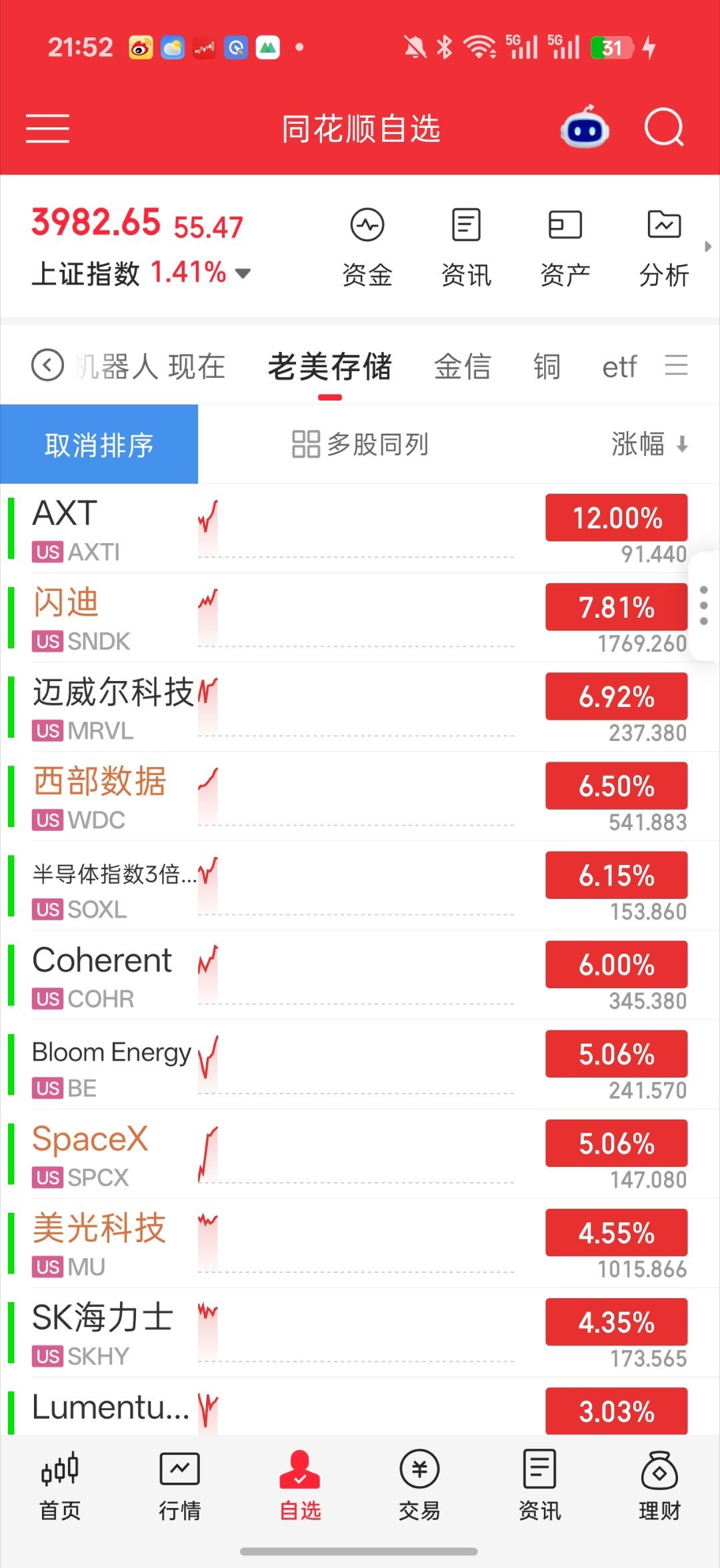Select 多股同列 multi-stock view
The image size is (720, 1568).
(x=360, y=444)
